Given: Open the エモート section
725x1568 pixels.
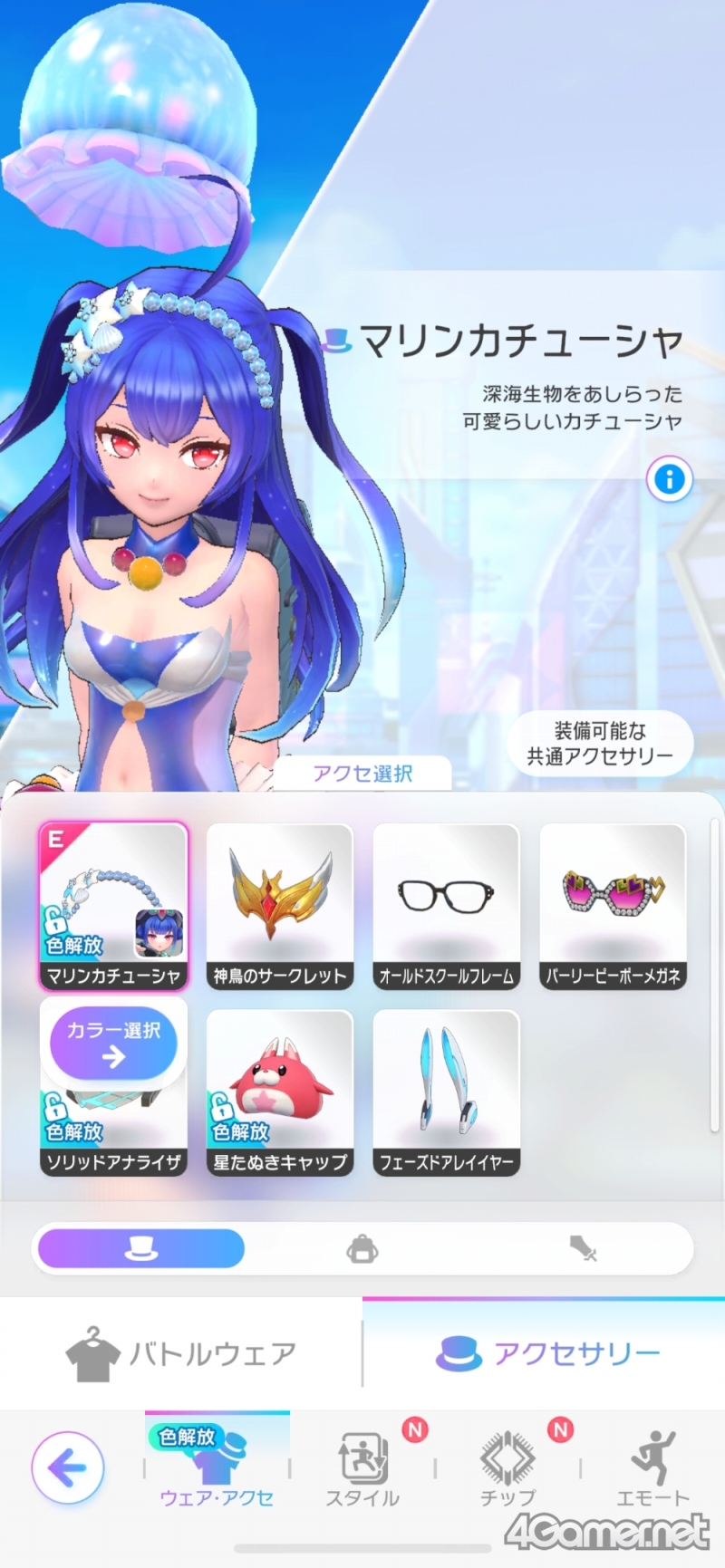Looking at the screenshot, I should click(x=652, y=1467).
